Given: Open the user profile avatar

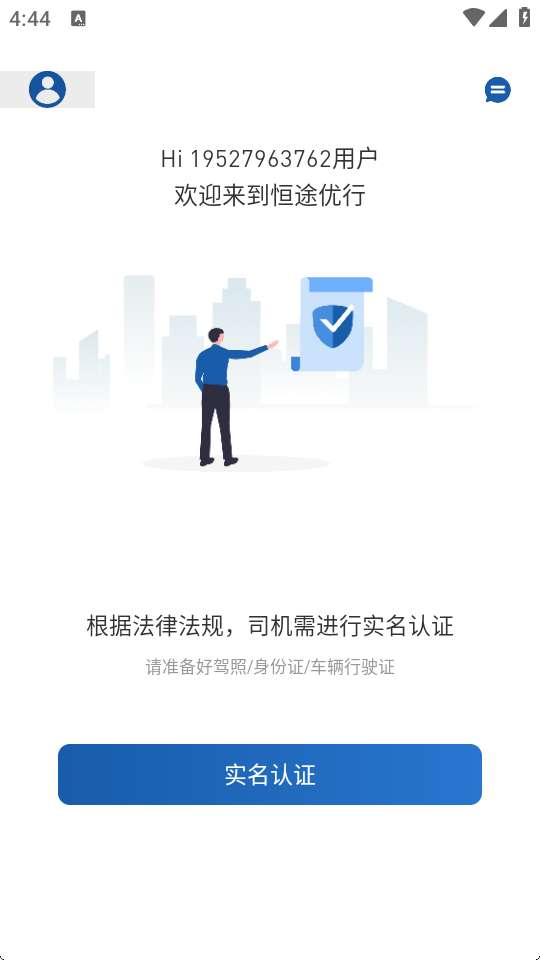Looking at the screenshot, I should pos(47,89).
